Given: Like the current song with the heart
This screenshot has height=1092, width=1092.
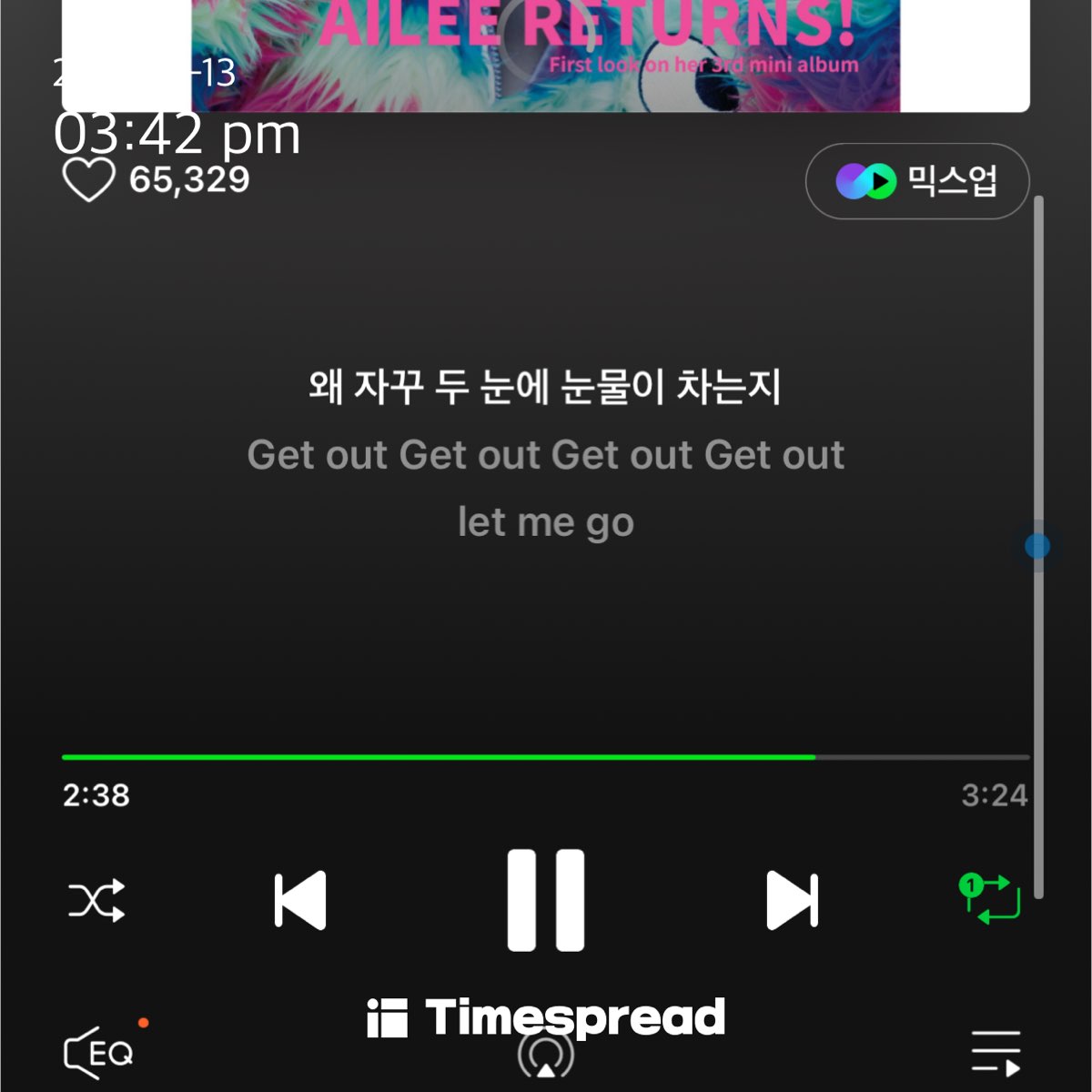Looking at the screenshot, I should click(x=88, y=179).
